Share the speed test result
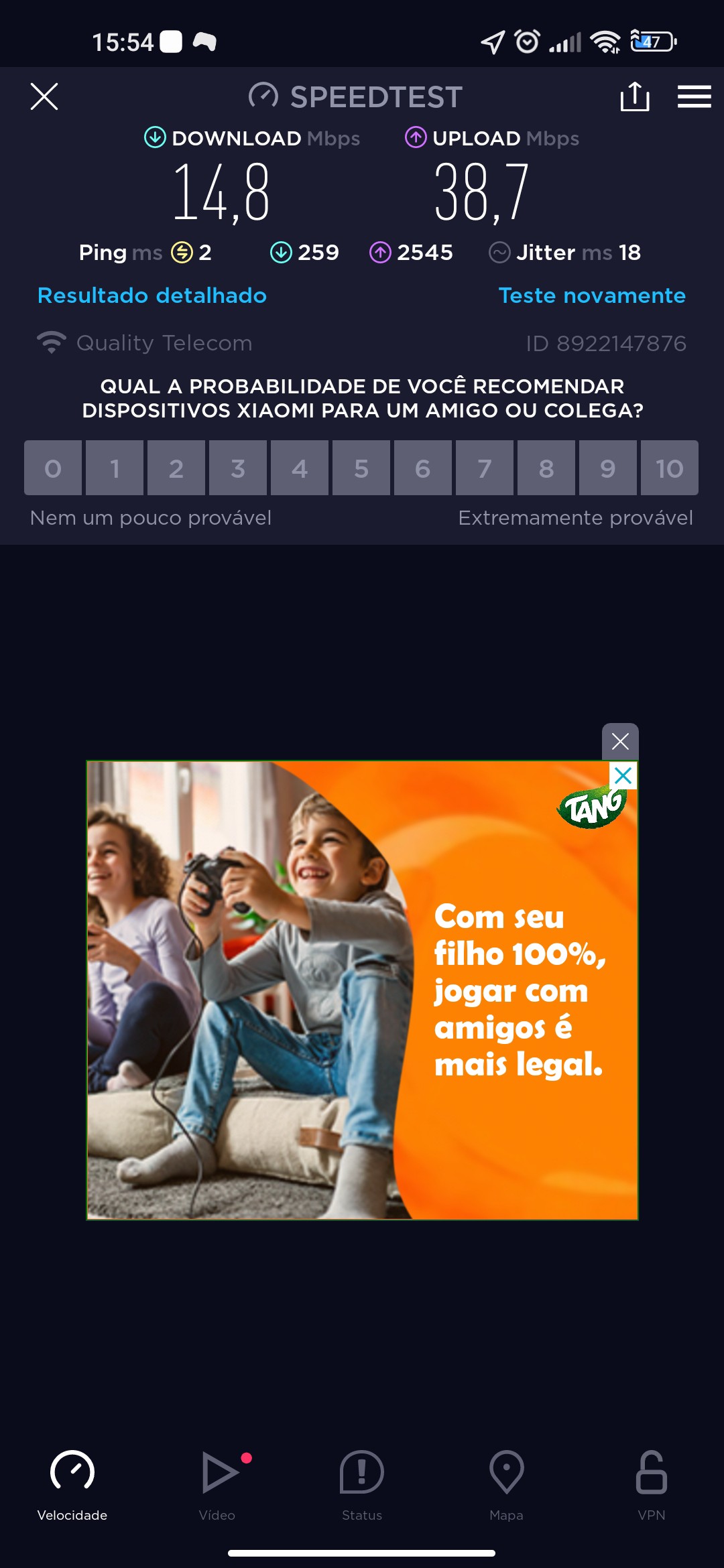724x1568 pixels. coord(634,96)
